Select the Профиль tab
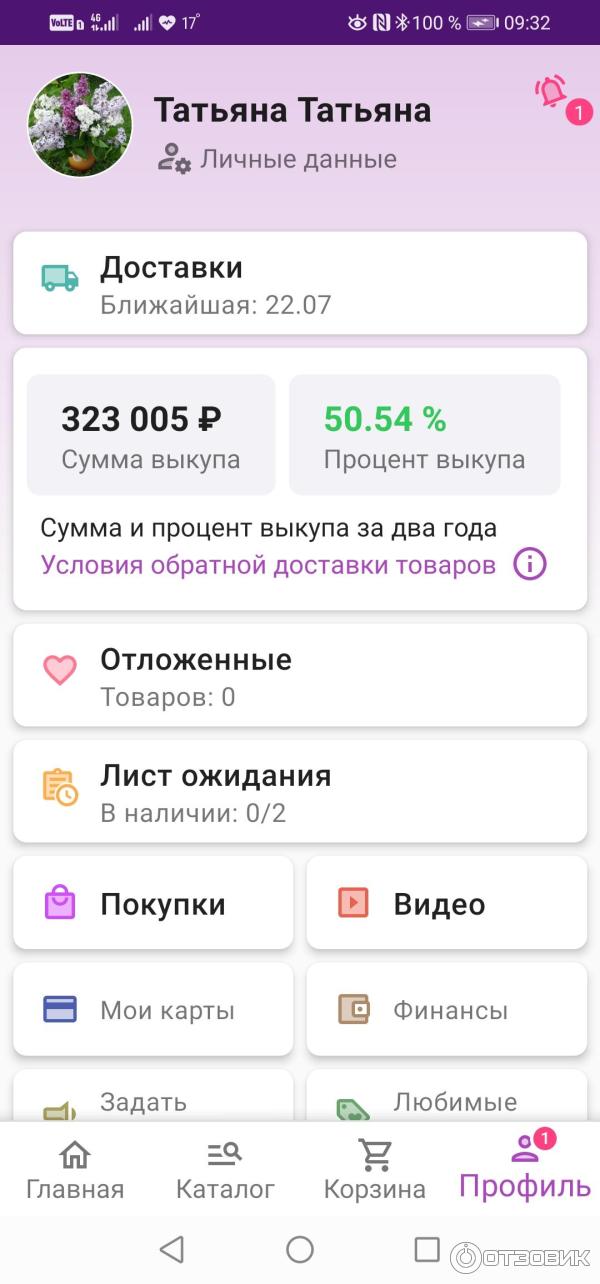 tap(525, 1170)
